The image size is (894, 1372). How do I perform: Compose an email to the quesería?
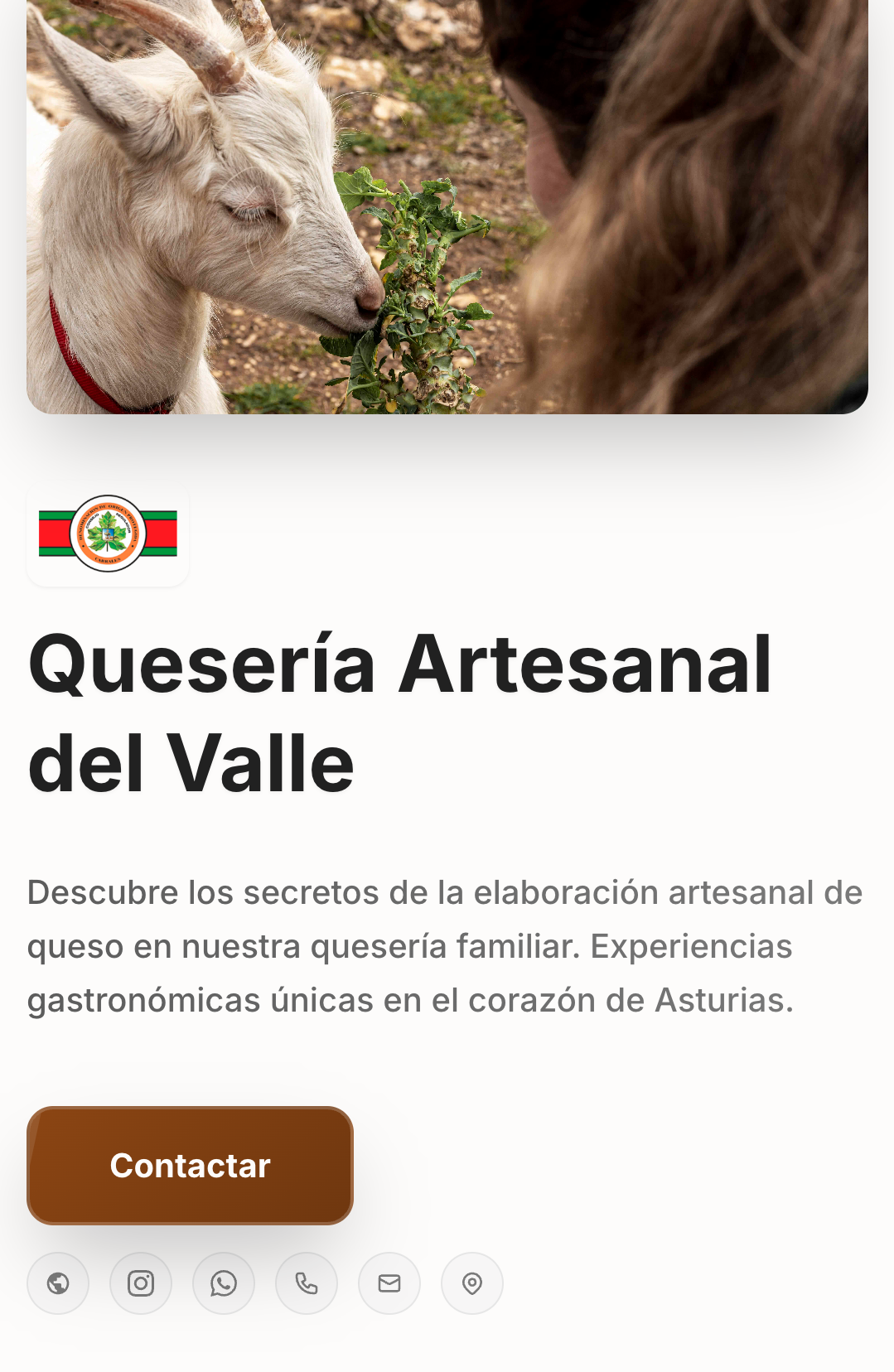coord(389,1283)
